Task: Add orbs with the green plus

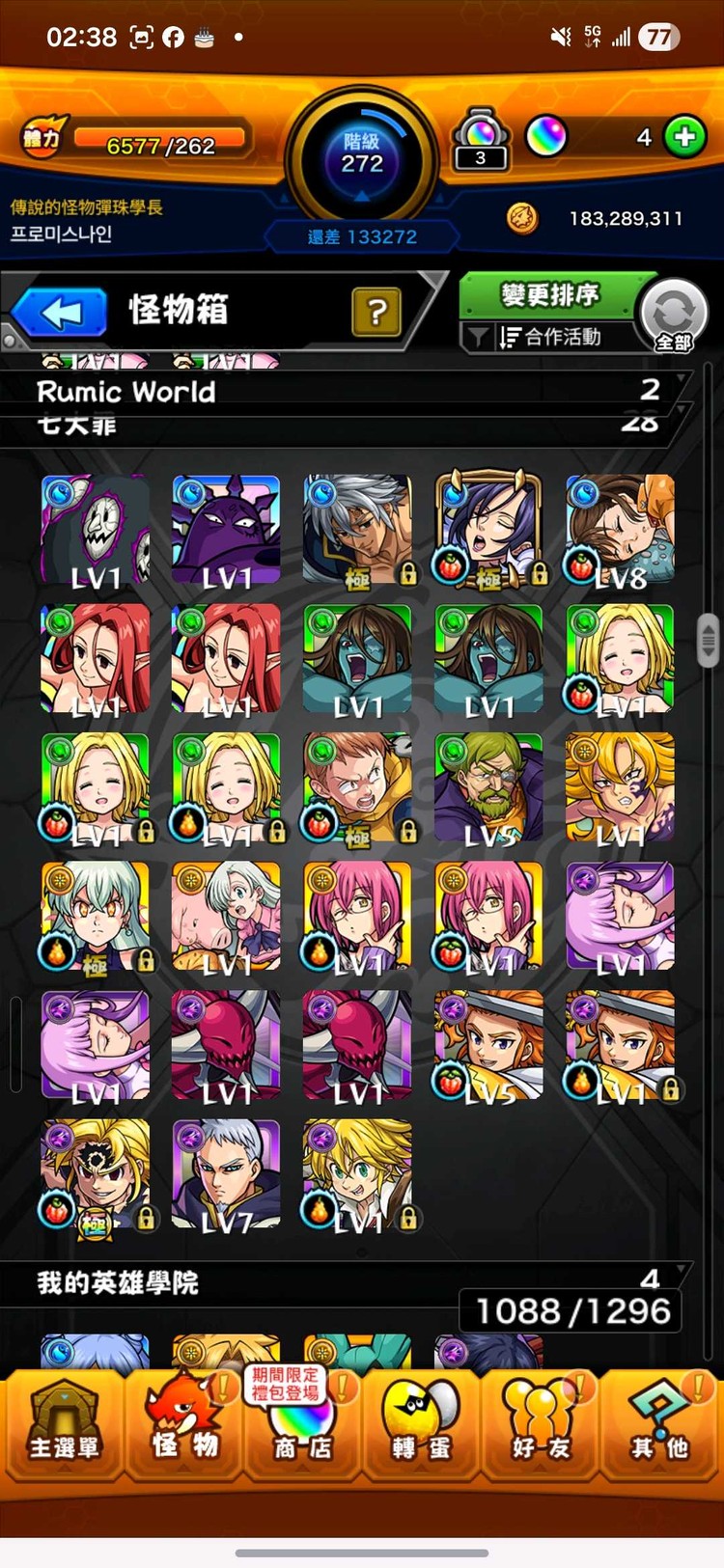Action: [685, 138]
